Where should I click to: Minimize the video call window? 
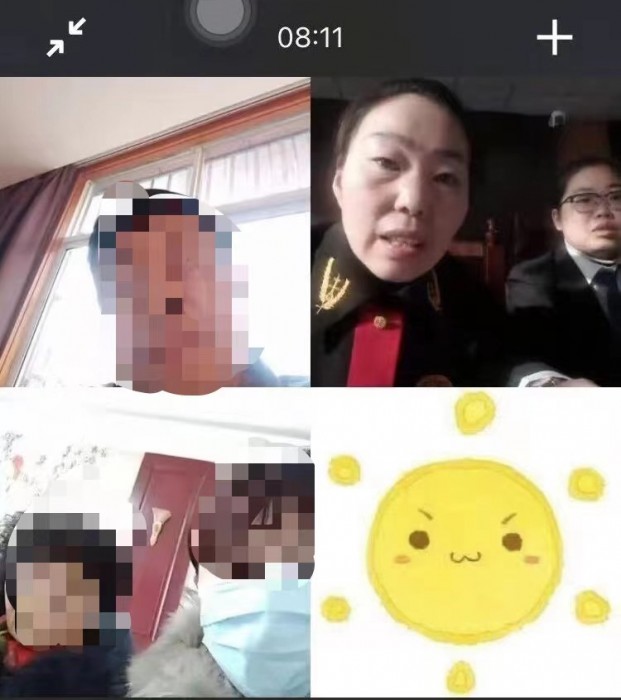(x=66, y=38)
